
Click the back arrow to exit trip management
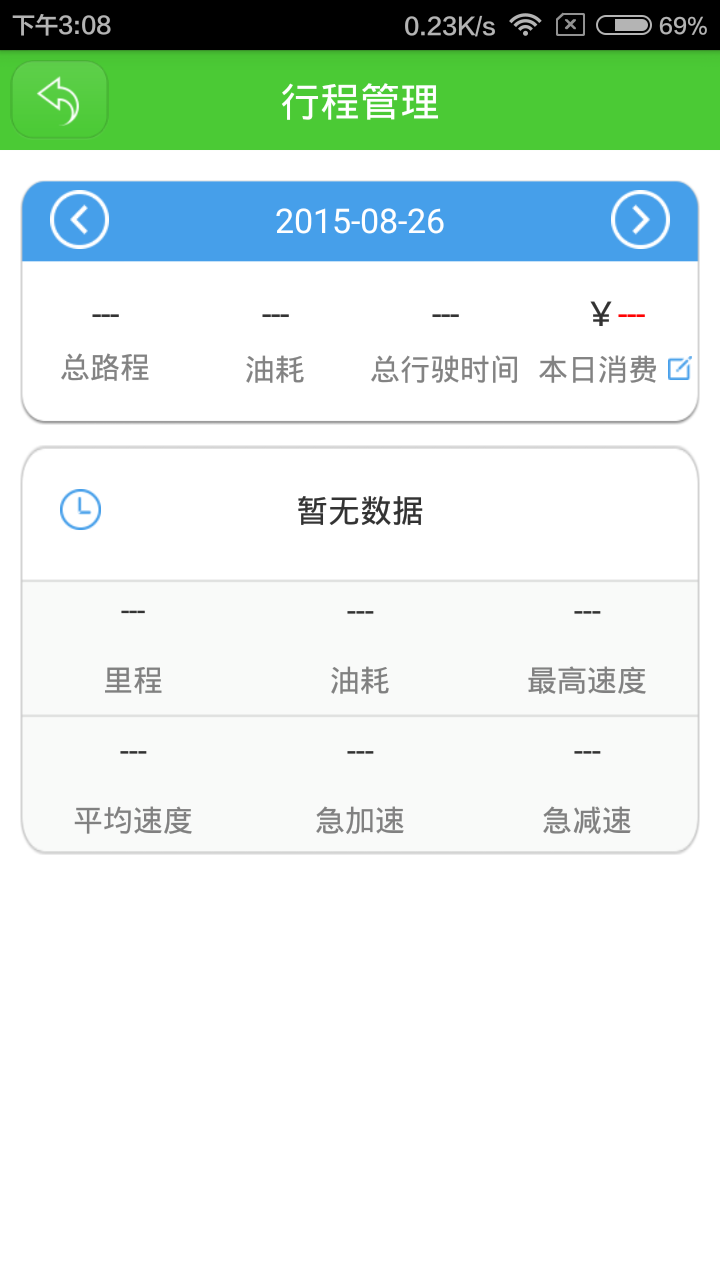[x=58, y=99]
